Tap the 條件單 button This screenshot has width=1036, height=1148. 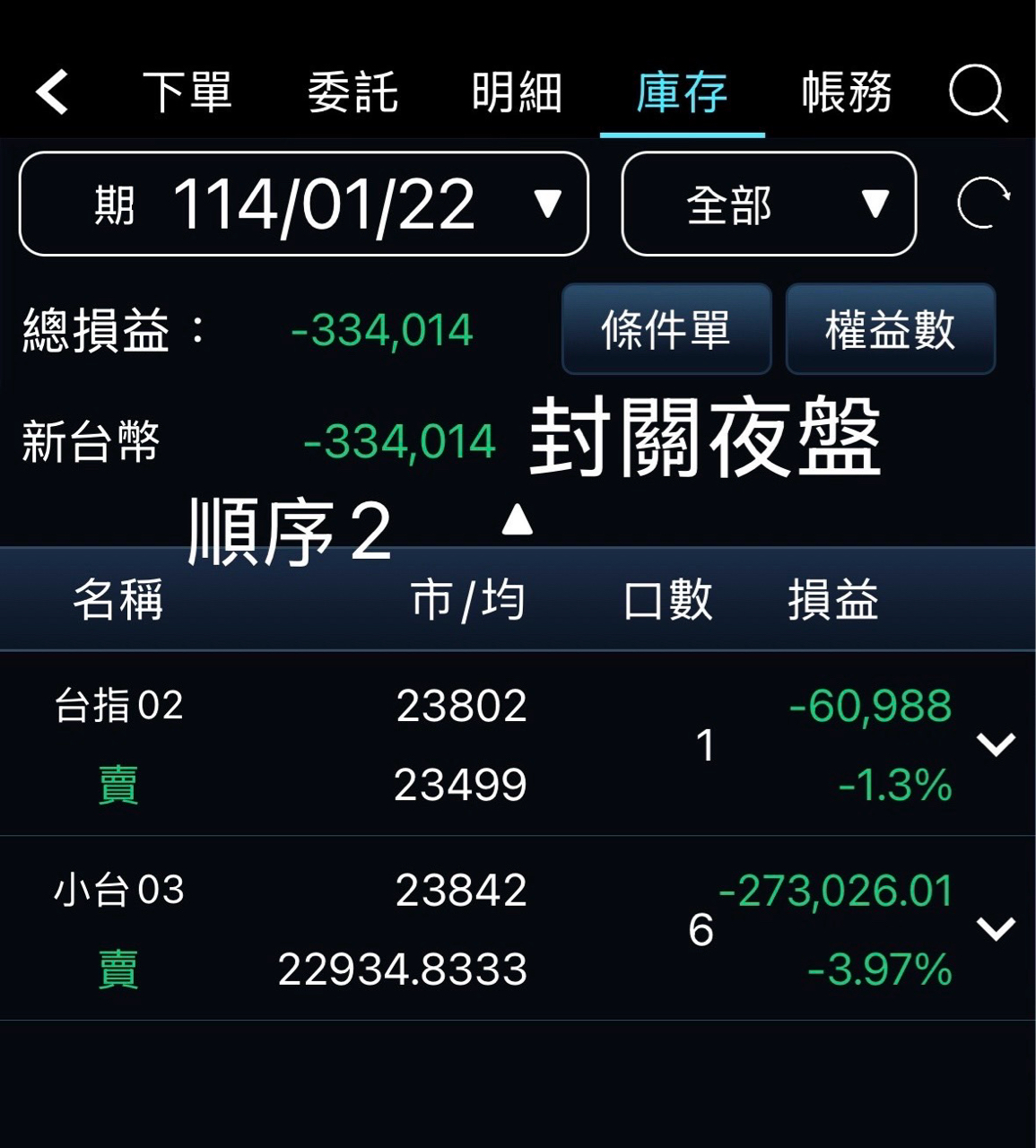(666, 329)
